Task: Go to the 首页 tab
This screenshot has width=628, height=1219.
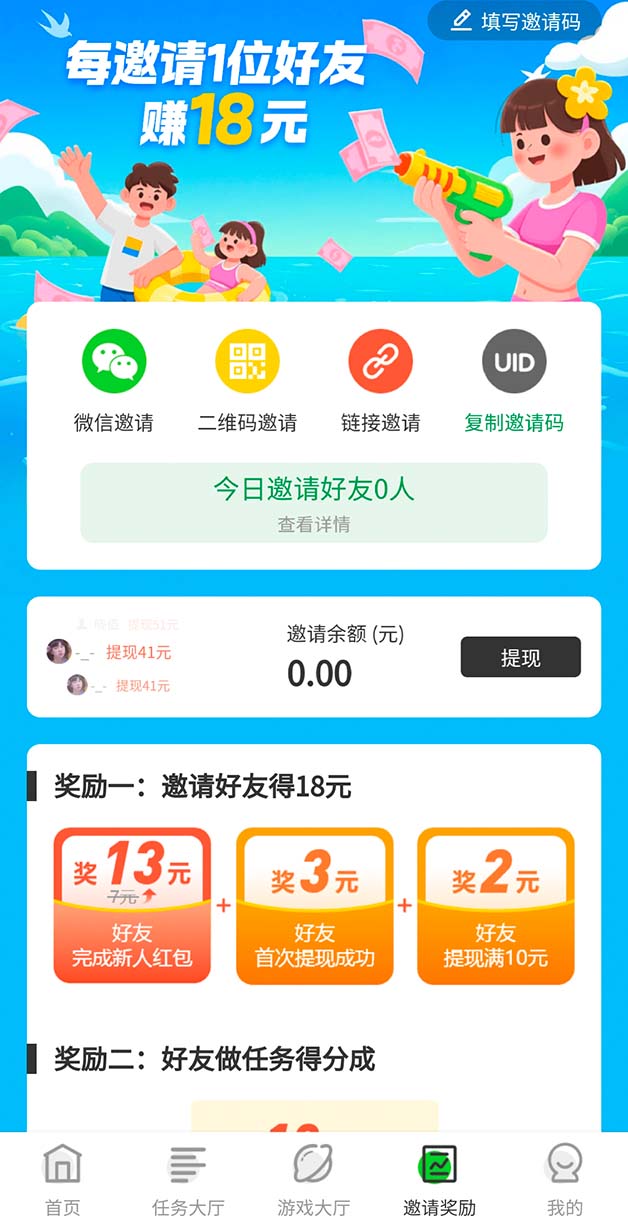Action: click(x=62, y=1177)
